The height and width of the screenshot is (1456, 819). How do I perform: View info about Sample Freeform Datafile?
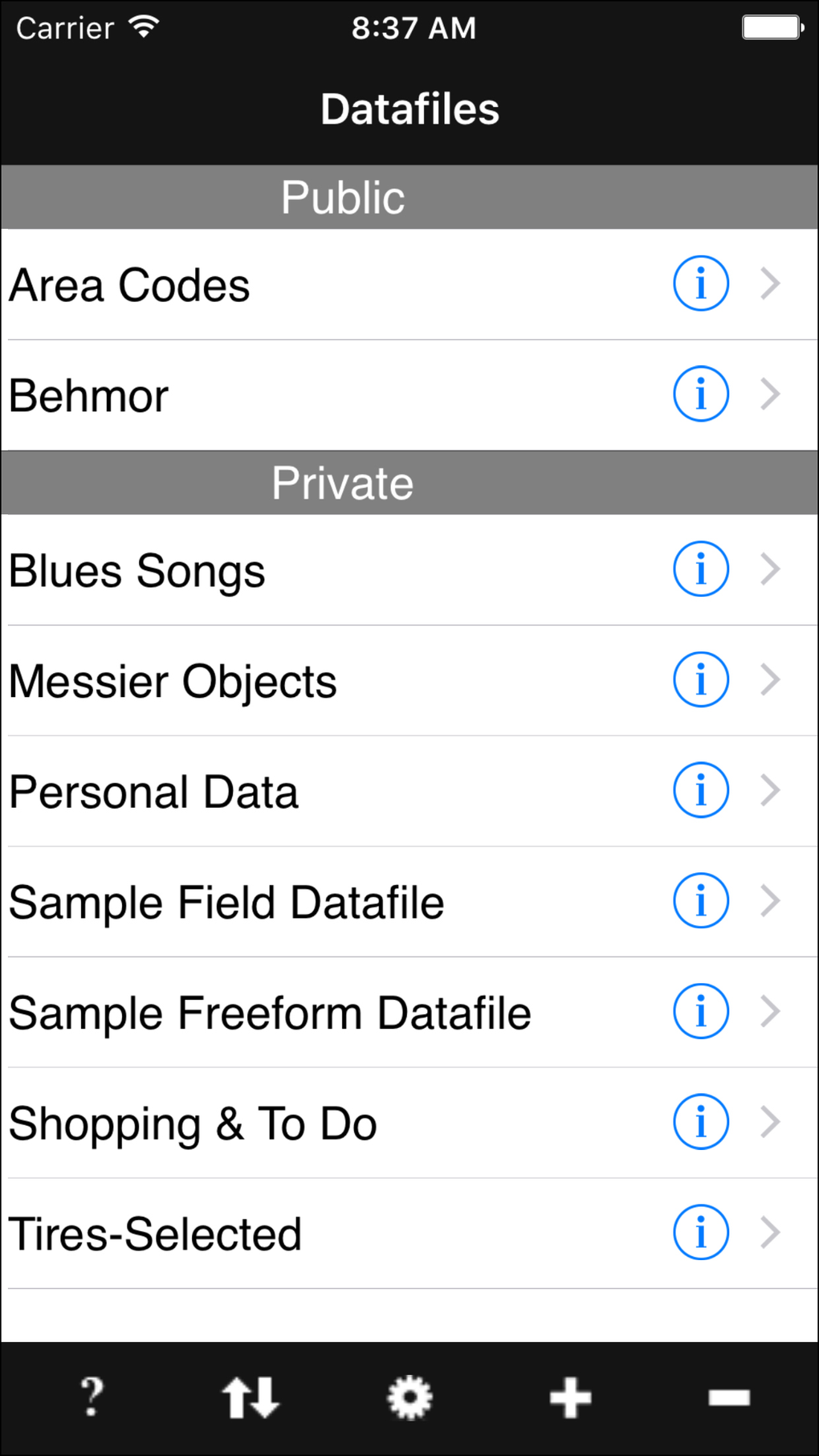[x=700, y=1011]
